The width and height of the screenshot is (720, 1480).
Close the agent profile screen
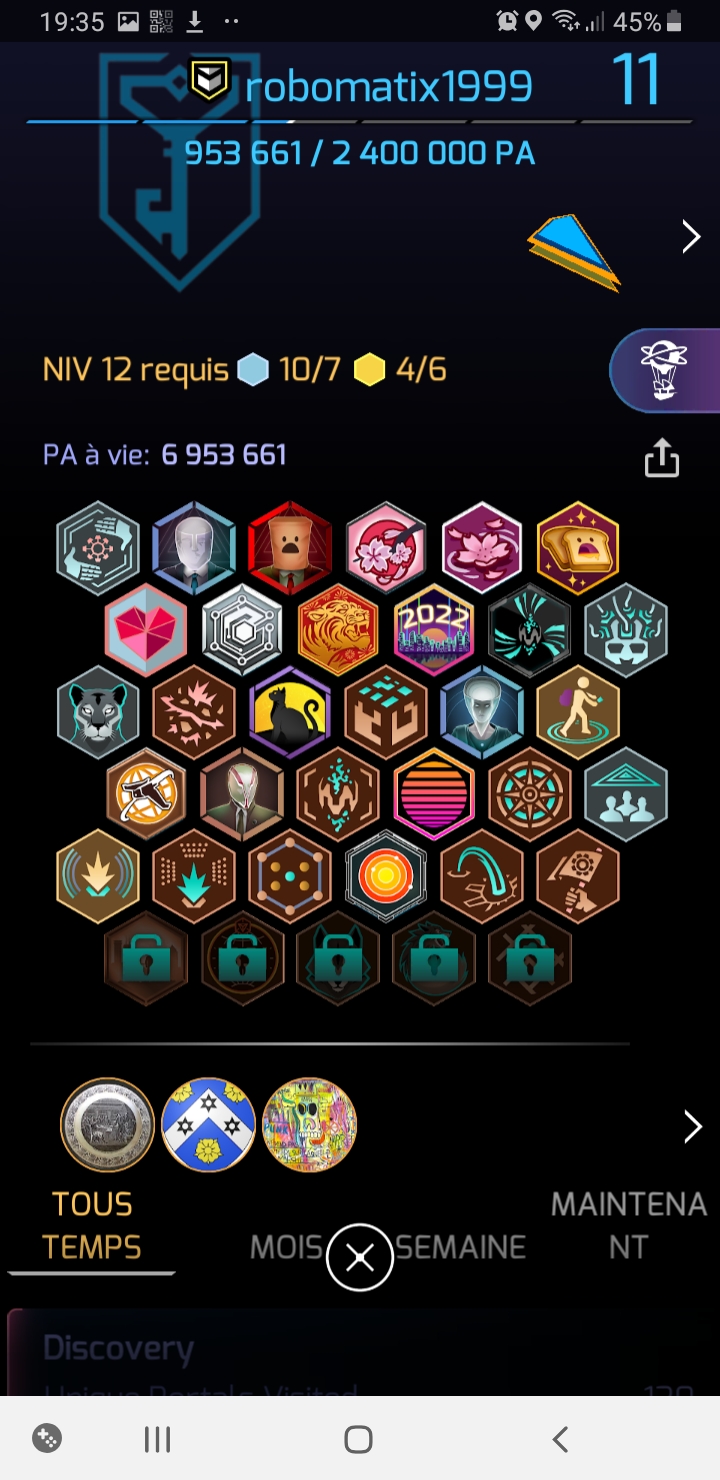coord(359,1257)
